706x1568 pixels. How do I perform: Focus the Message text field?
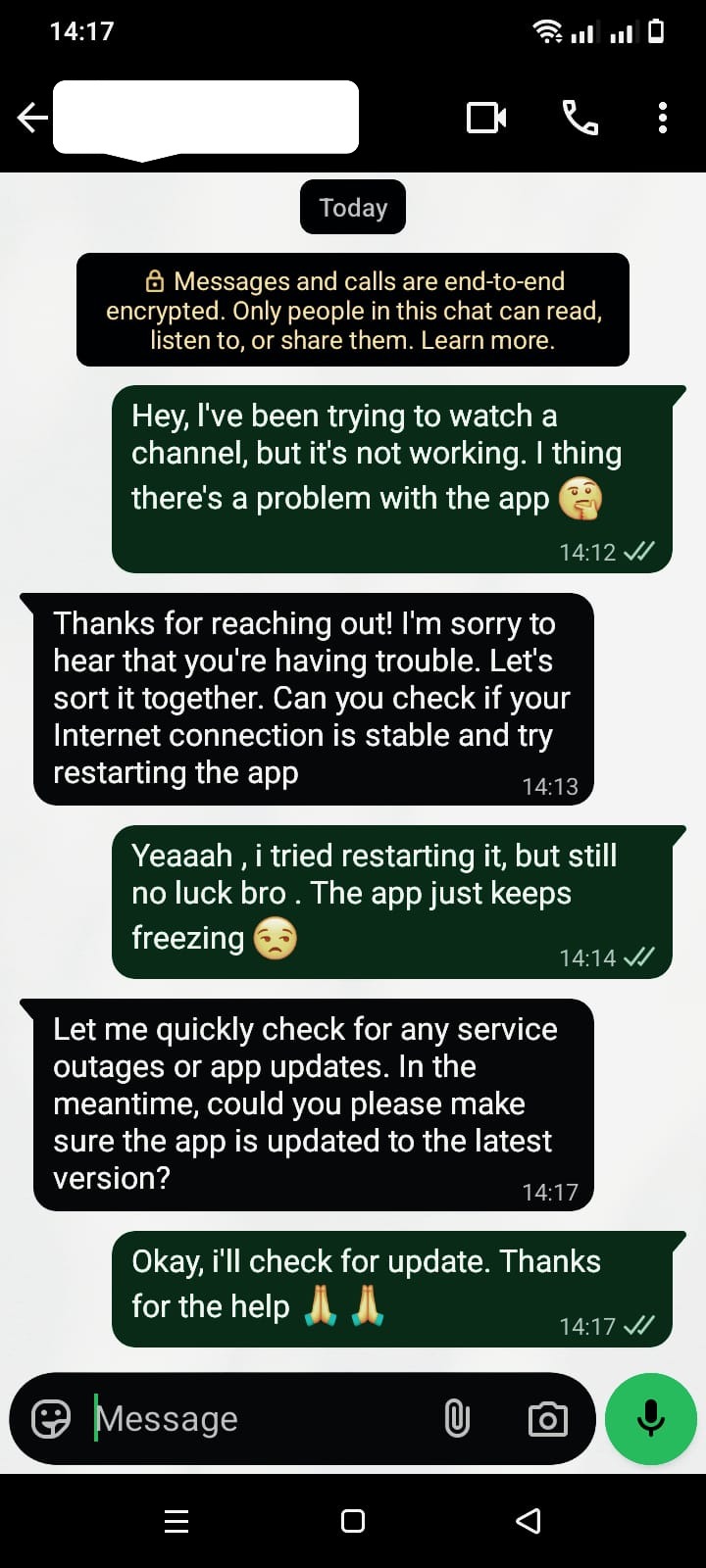pos(255,1418)
